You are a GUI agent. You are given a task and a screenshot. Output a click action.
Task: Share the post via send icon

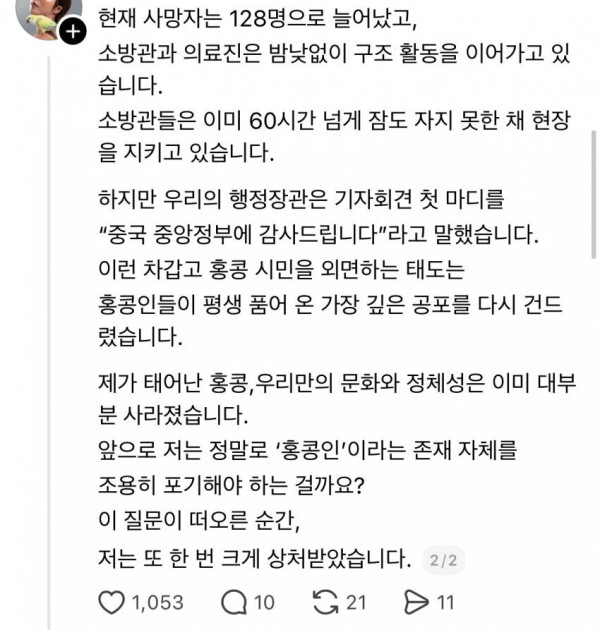point(416,602)
